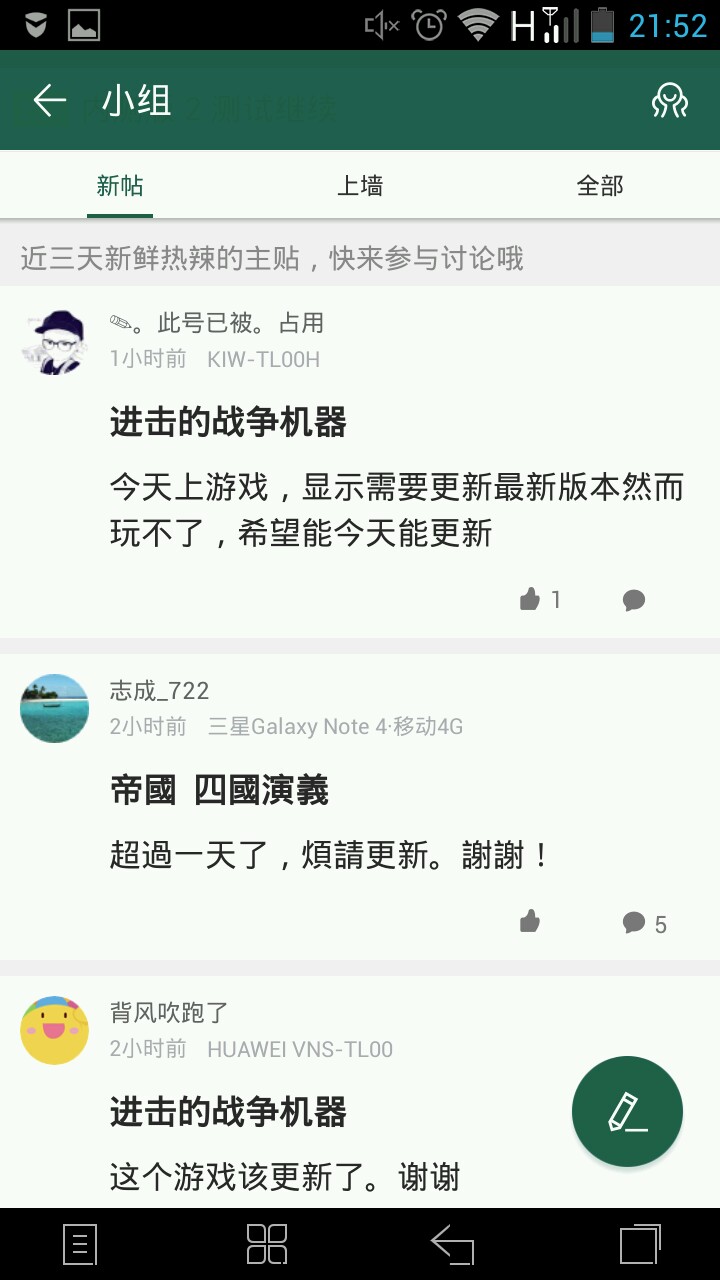Switch to the 全部 tab
Image resolution: width=720 pixels, height=1280 pixels.
(600, 186)
